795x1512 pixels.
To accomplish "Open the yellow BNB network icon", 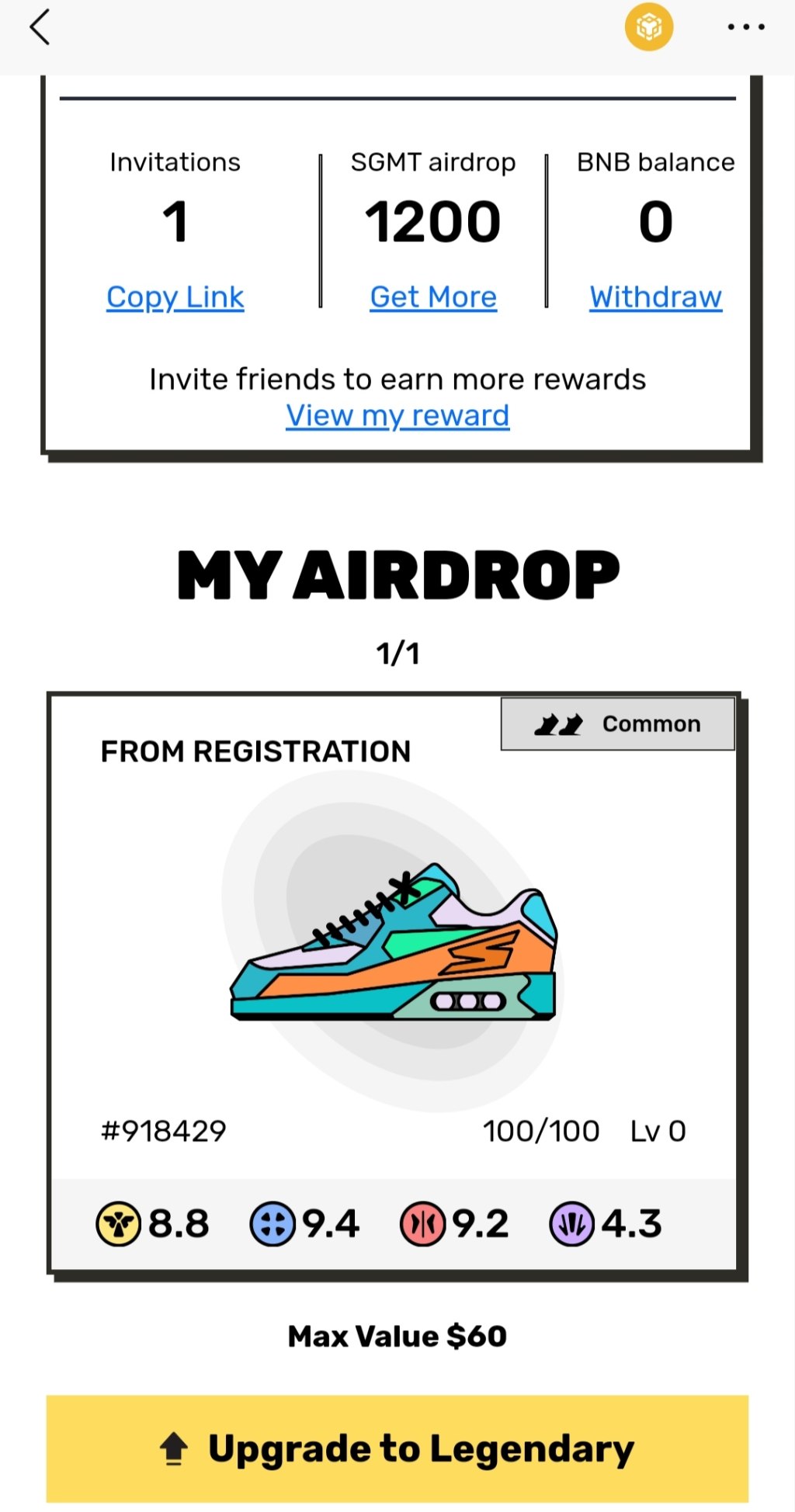I will tap(648, 28).
